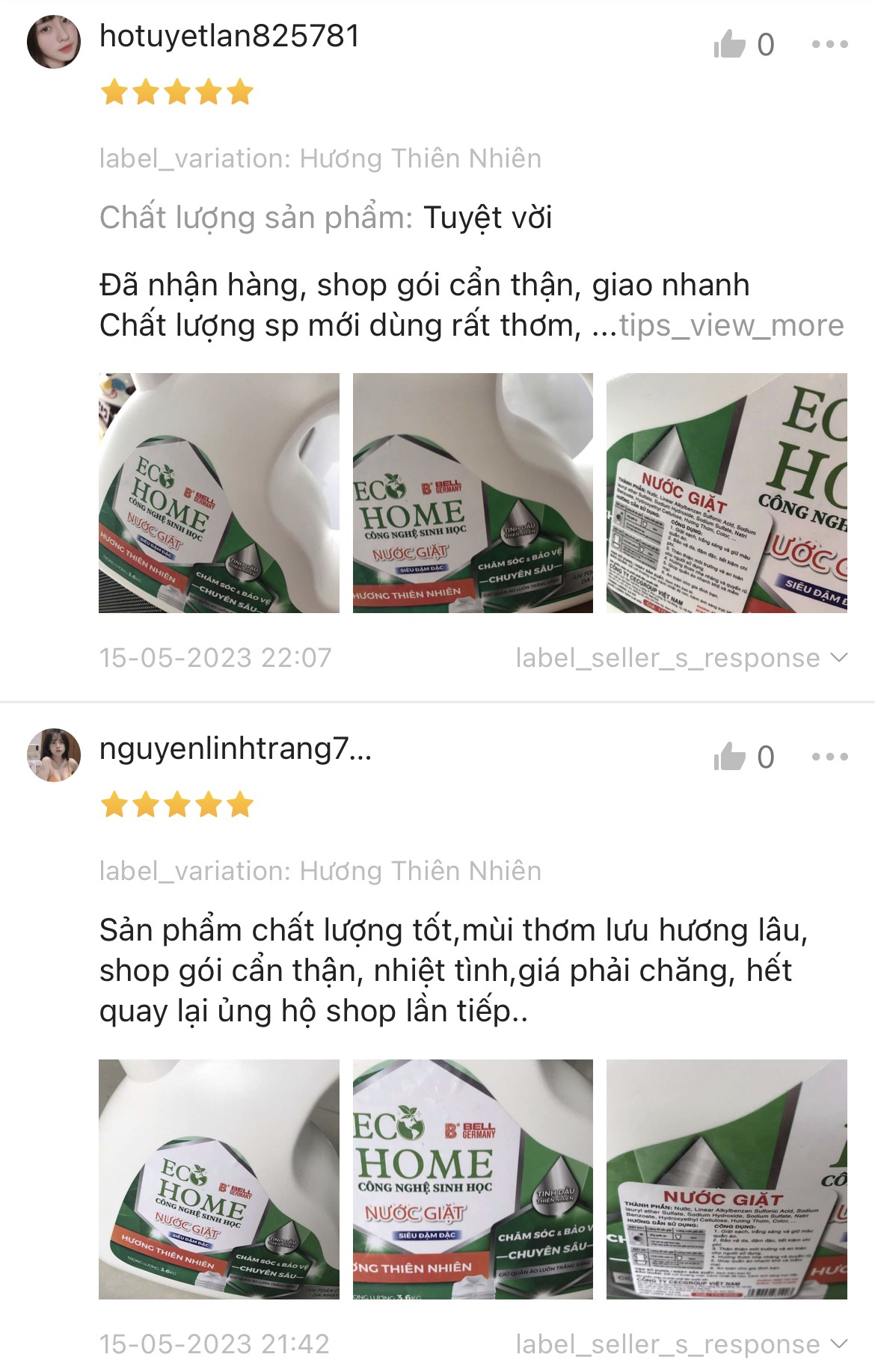
Task: Open nguyenlinhtrang7's profile avatar
Action: (x=54, y=754)
